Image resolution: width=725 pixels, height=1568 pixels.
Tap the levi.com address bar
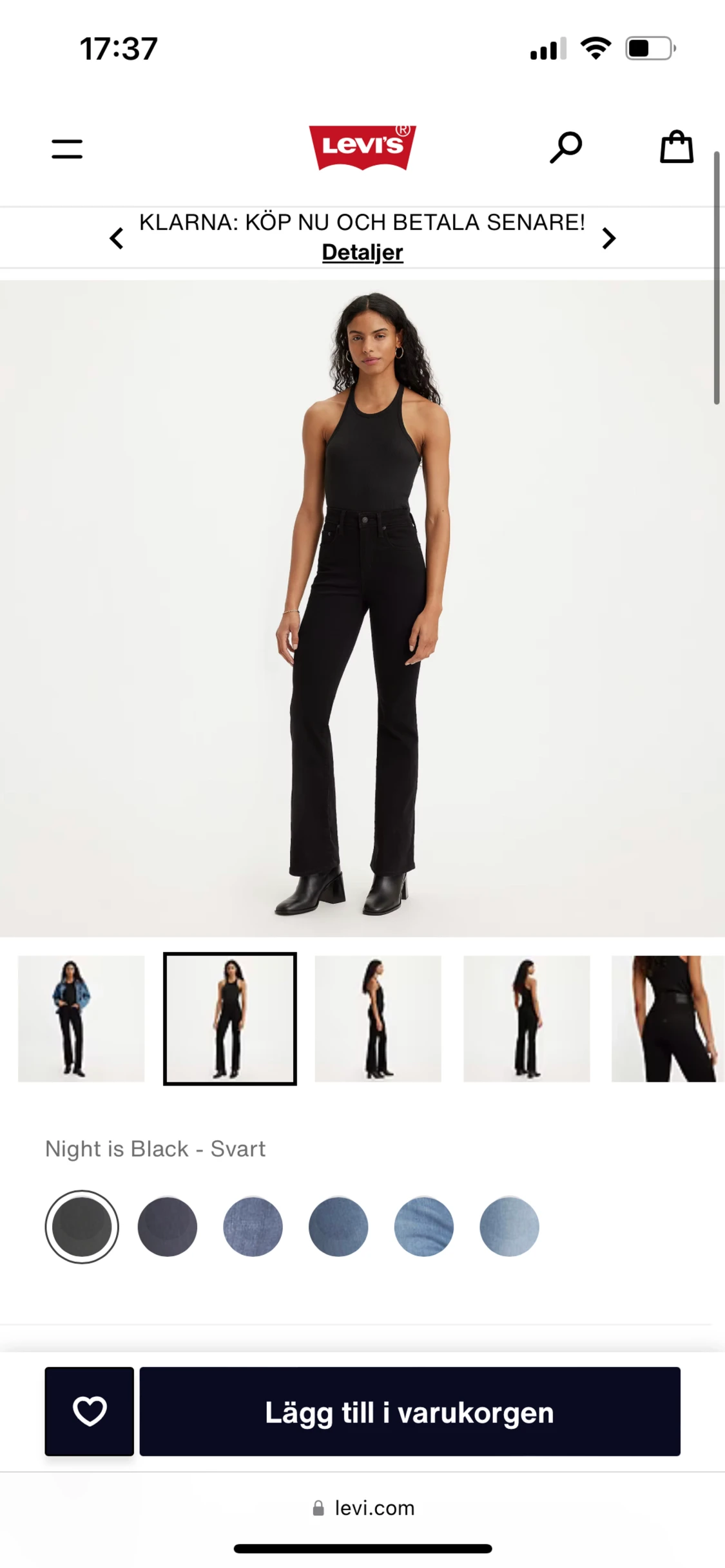point(363,1508)
